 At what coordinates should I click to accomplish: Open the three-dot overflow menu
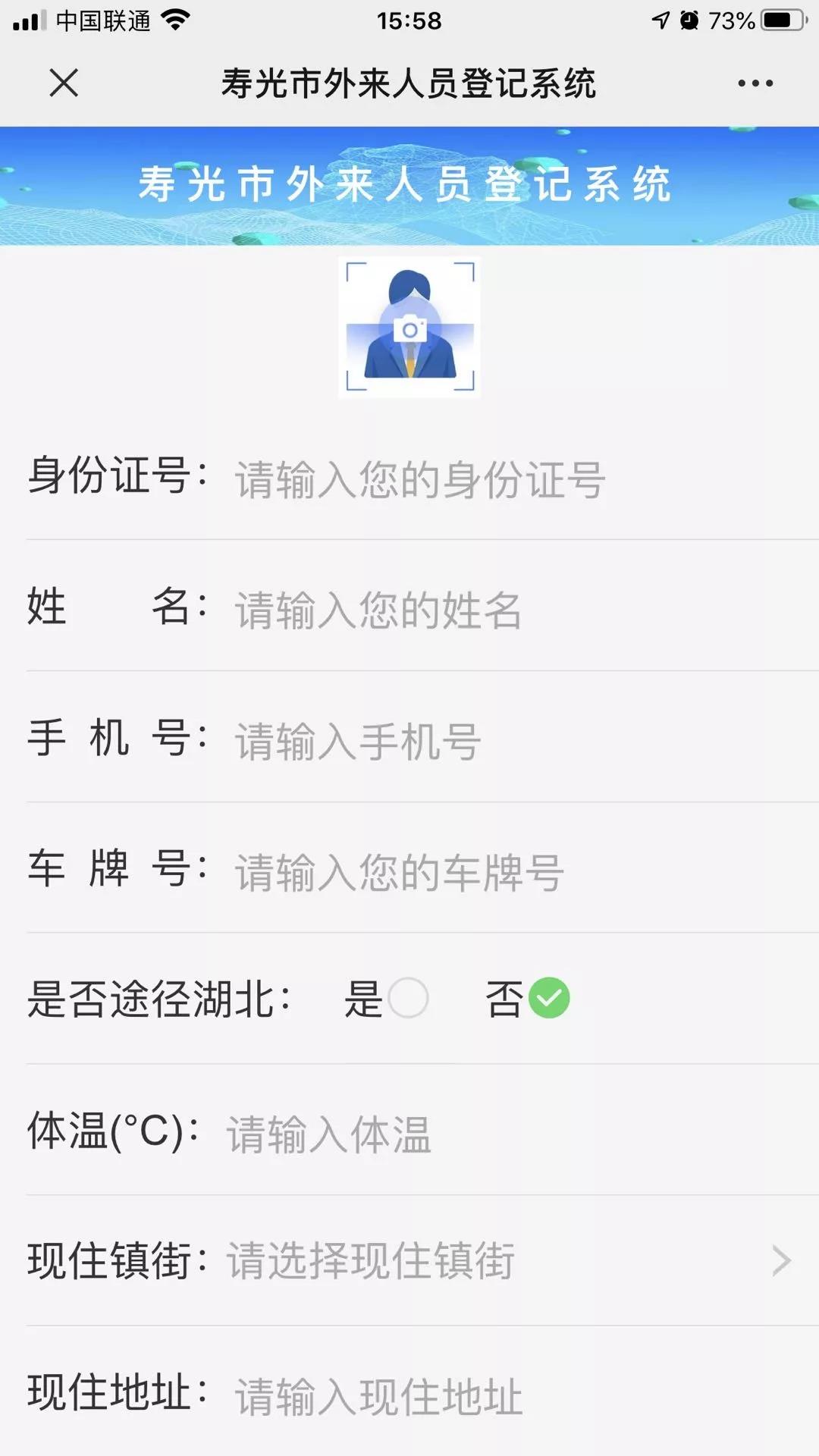click(755, 83)
